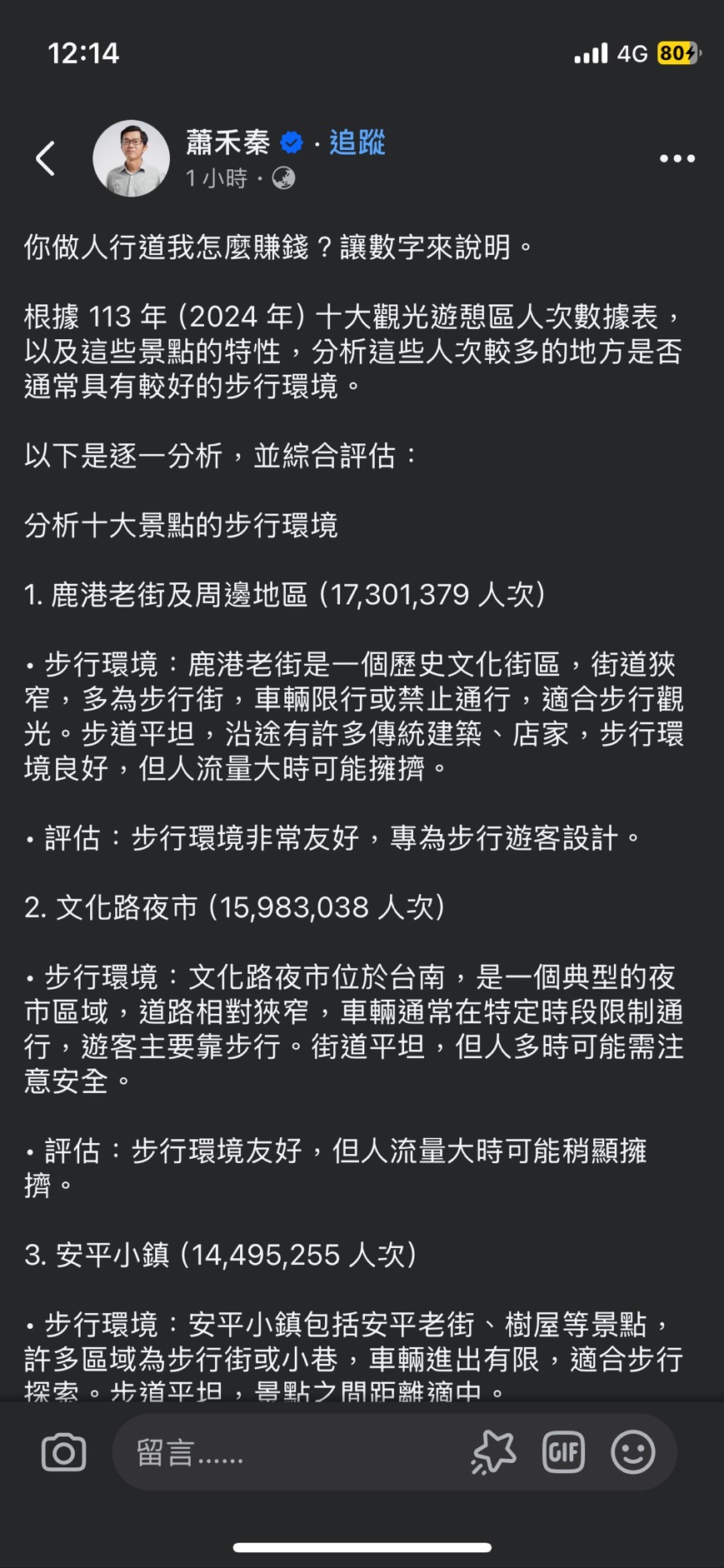Open the GIF picker
The image size is (724, 1568).
click(563, 1452)
